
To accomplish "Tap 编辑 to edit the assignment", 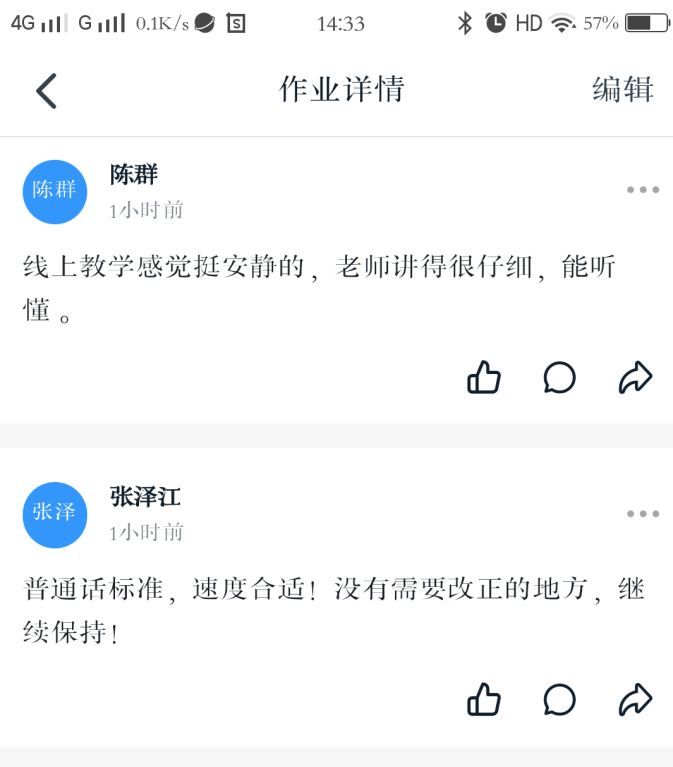I will click(622, 90).
